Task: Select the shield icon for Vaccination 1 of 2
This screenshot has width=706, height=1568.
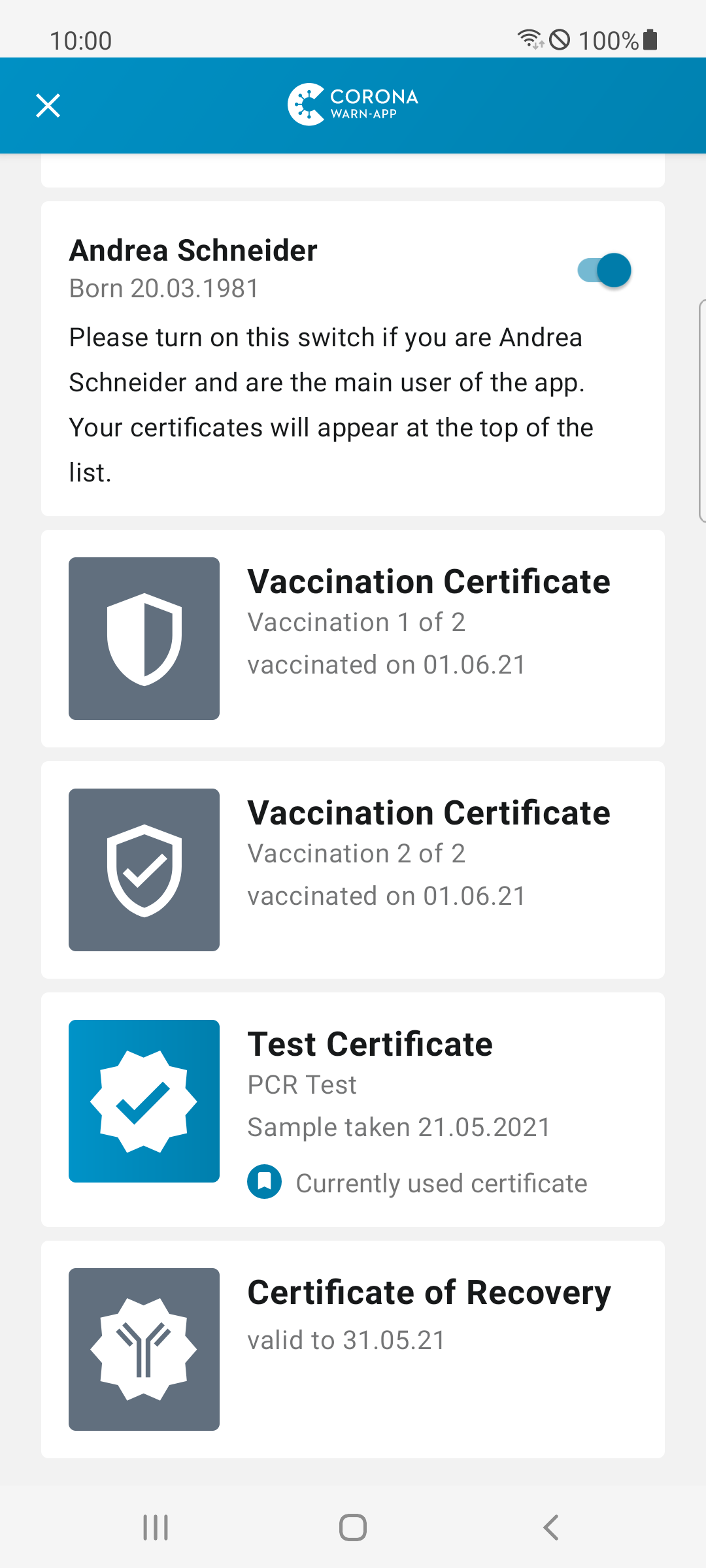Action: click(144, 637)
